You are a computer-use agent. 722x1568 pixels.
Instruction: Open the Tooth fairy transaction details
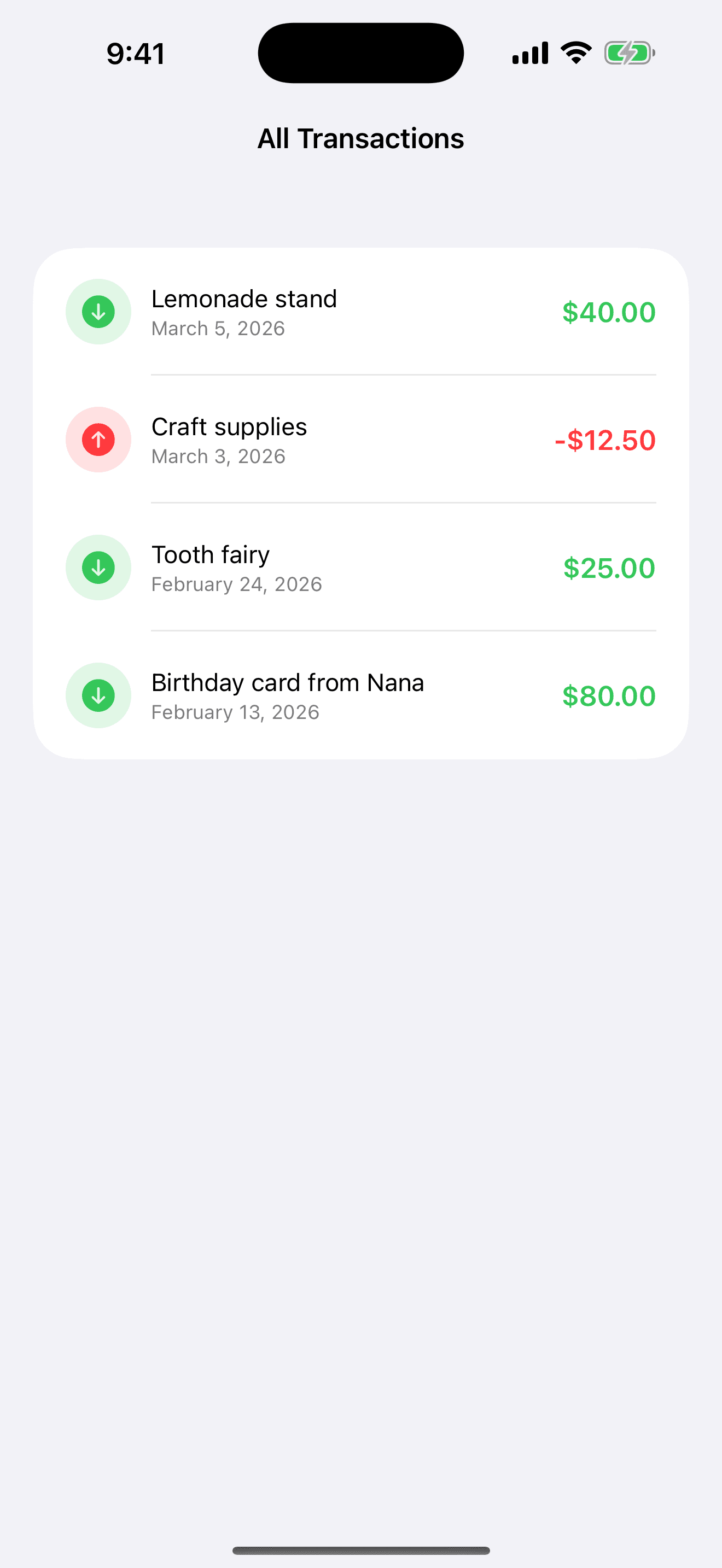(360, 567)
